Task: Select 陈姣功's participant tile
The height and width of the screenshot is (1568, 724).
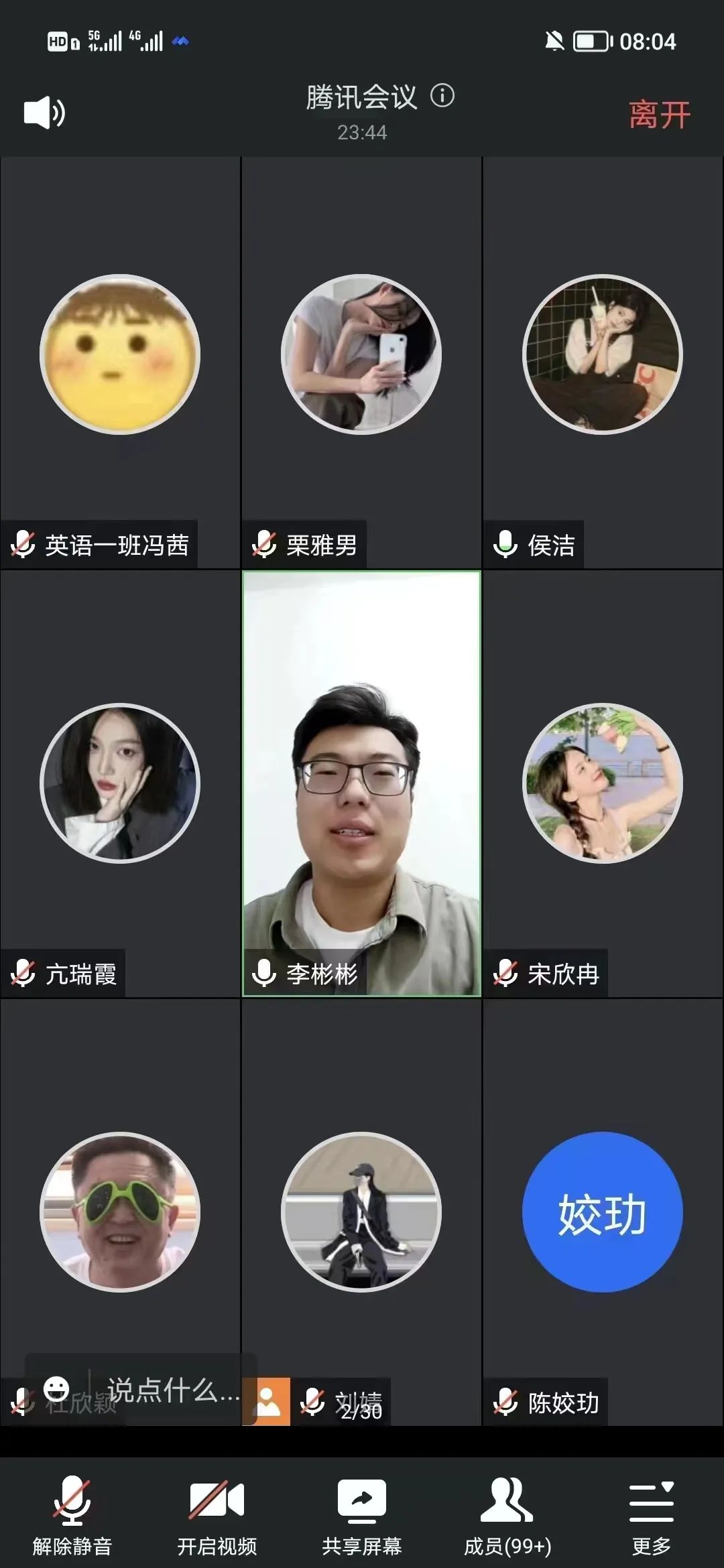Action: click(603, 1212)
